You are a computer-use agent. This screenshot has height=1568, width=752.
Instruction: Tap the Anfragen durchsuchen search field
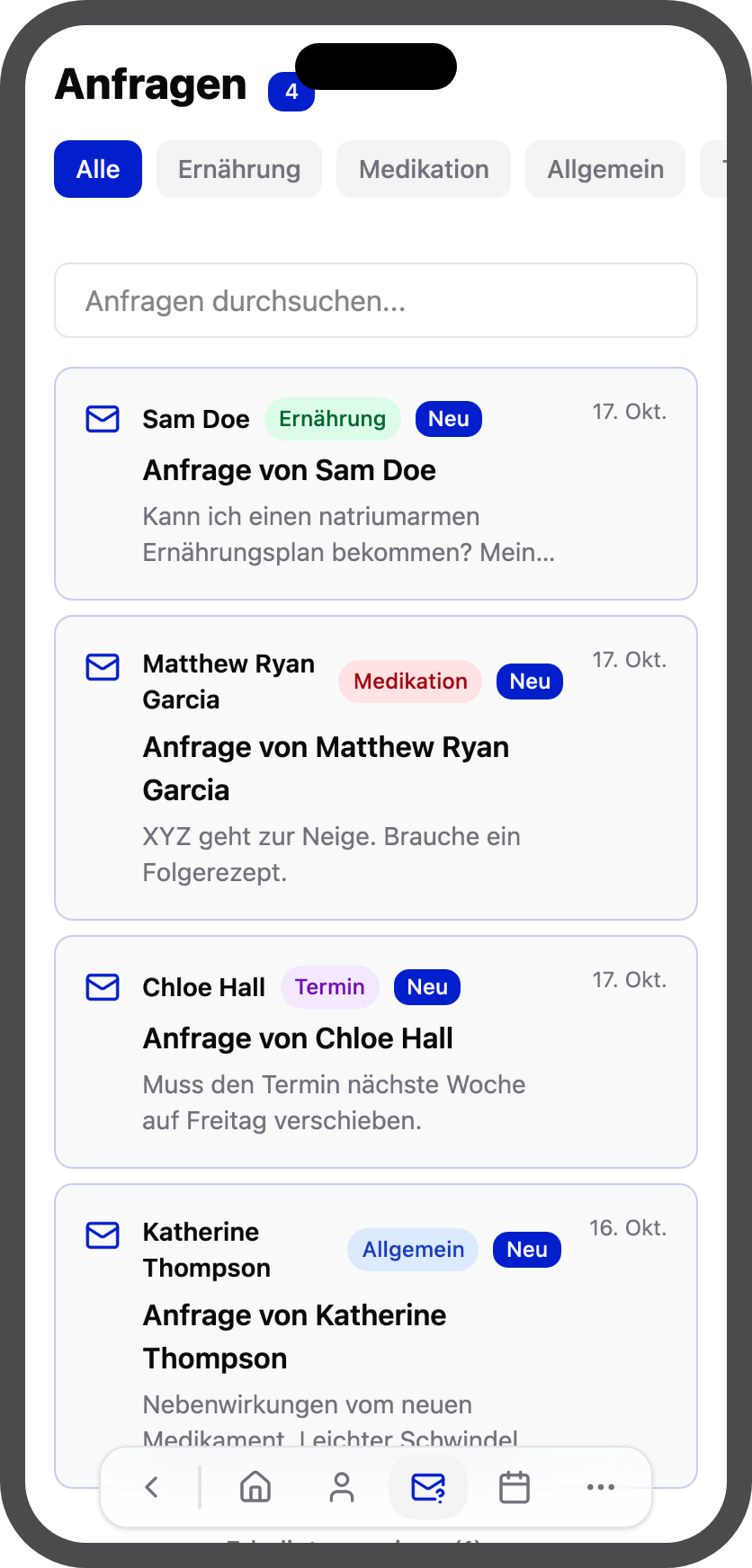(x=375, y=300)
